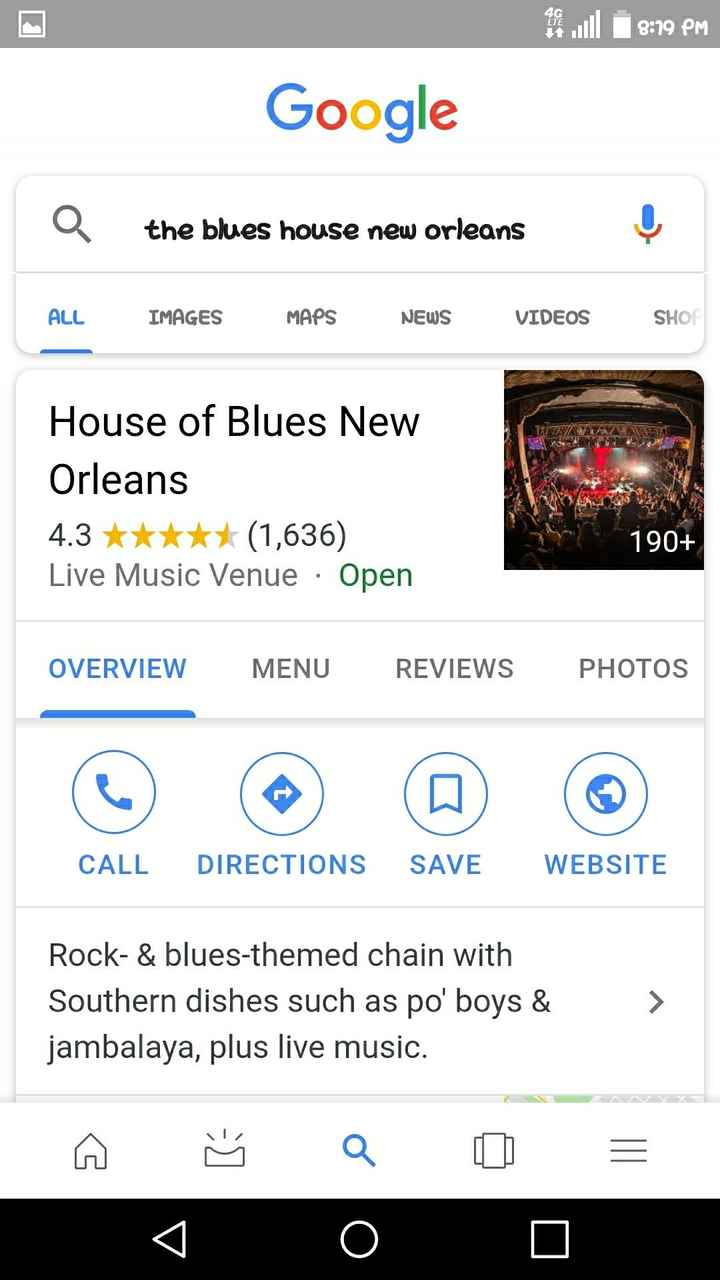Switch to the Maps results tab
Screen dimensions: 720x1280
coord(311,317)
